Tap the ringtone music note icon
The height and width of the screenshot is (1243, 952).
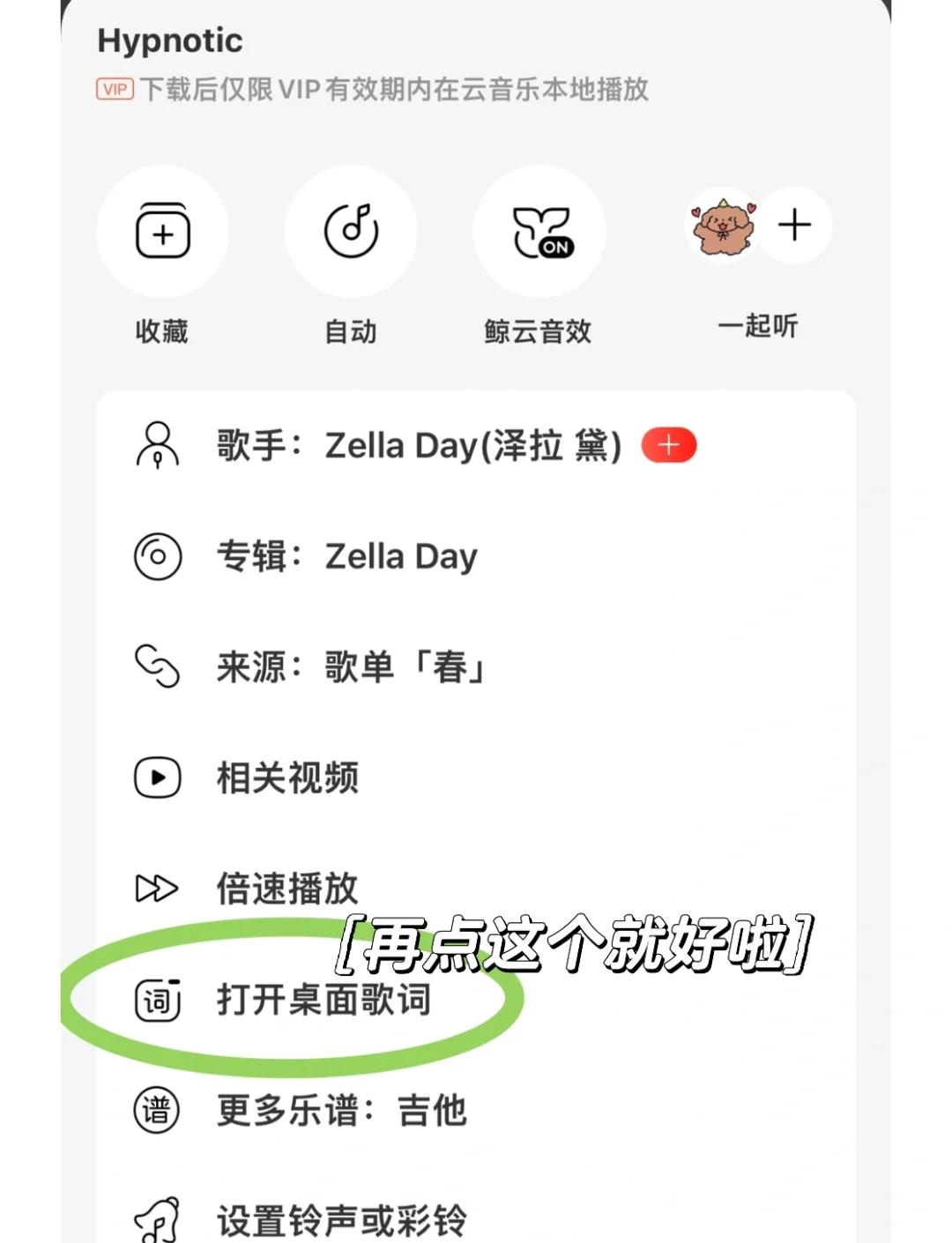coord(157,1221)
